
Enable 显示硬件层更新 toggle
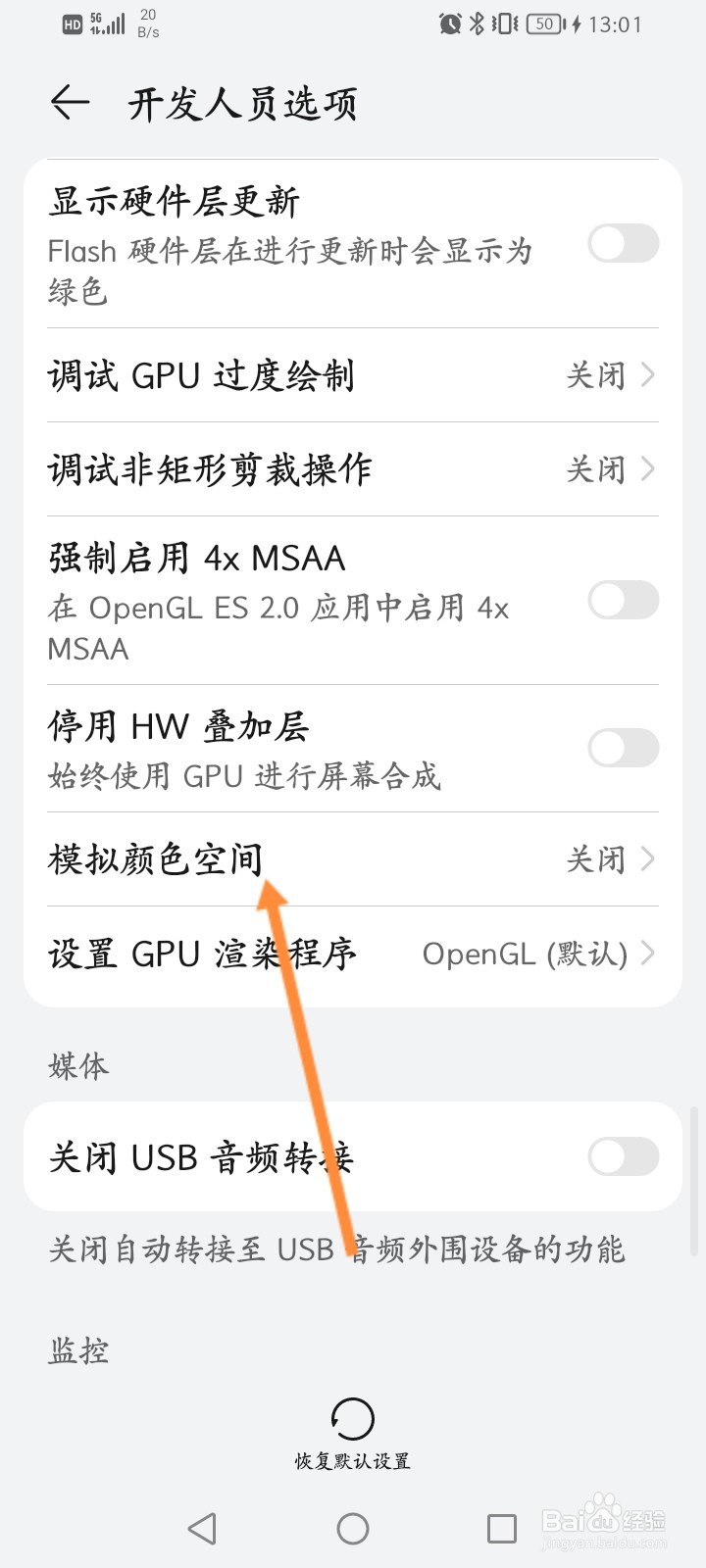pyautogui.click(x=623, y=243)
